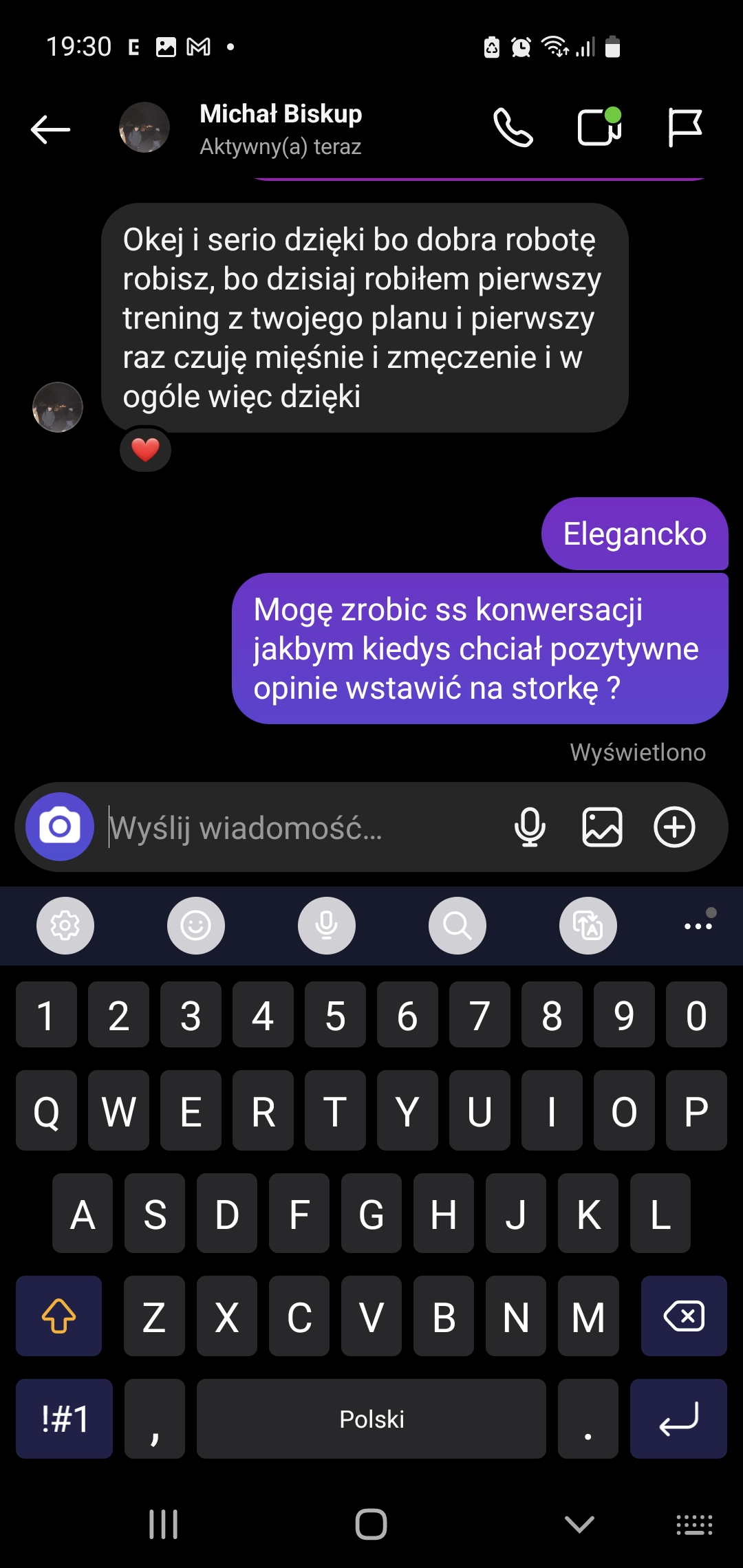743x1568 pixels.
Task: Go back to the chat list
Action: coord(50,129)
